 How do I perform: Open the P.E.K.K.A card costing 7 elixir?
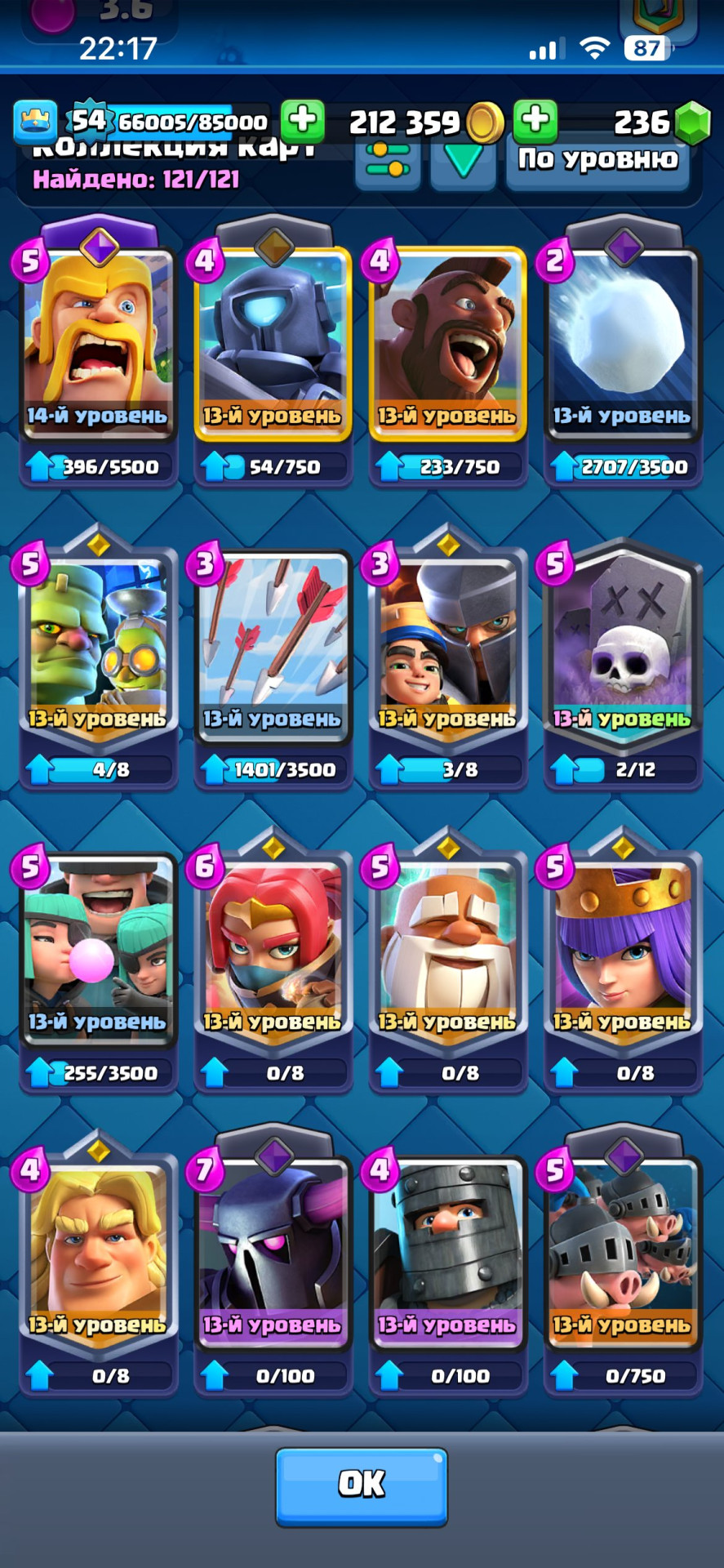point(273,1248)
